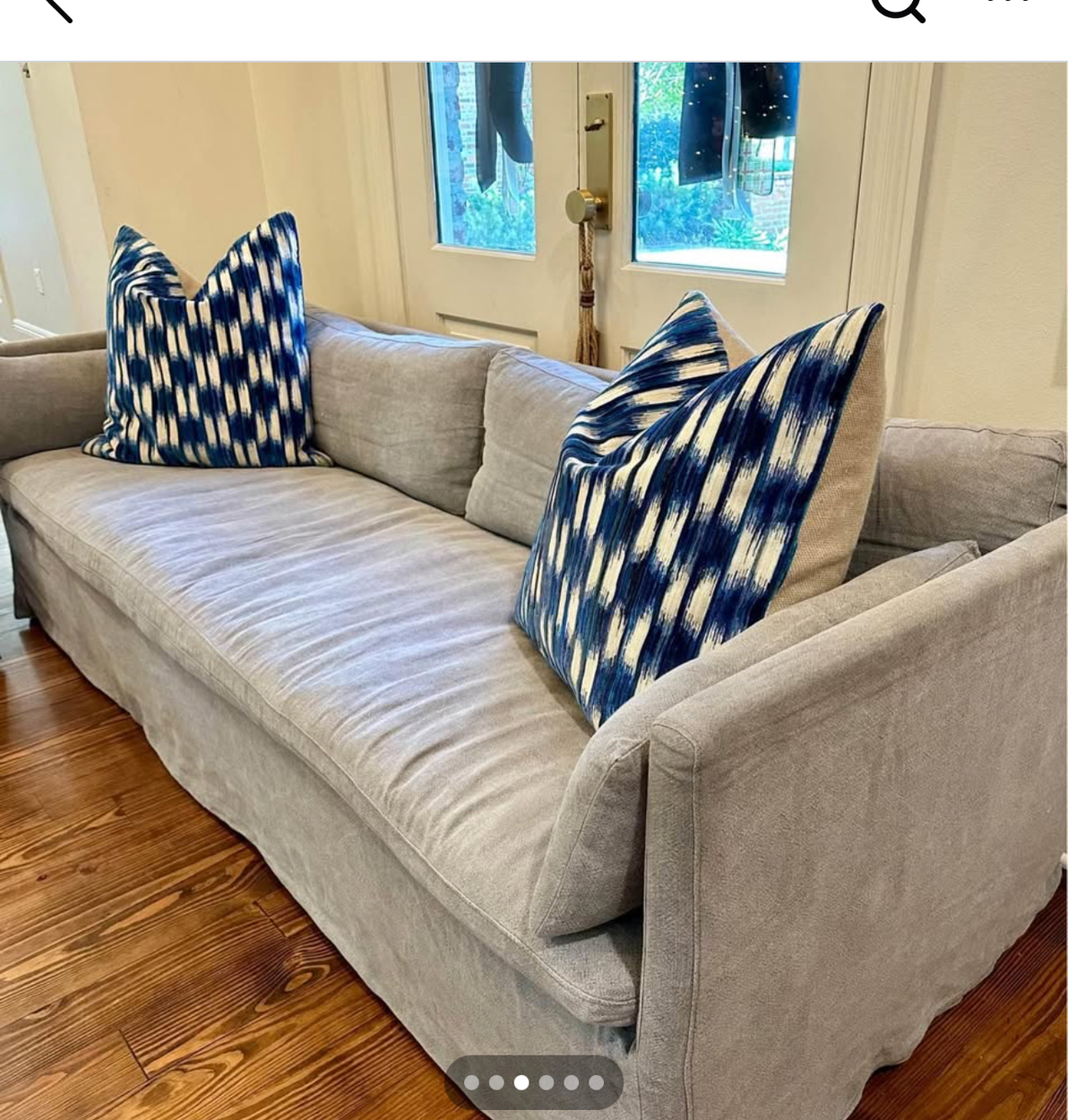Open search with the magnifier icon
Image resolution: width=1068 pixels, height=1120 pixels.
pos(897,7)
